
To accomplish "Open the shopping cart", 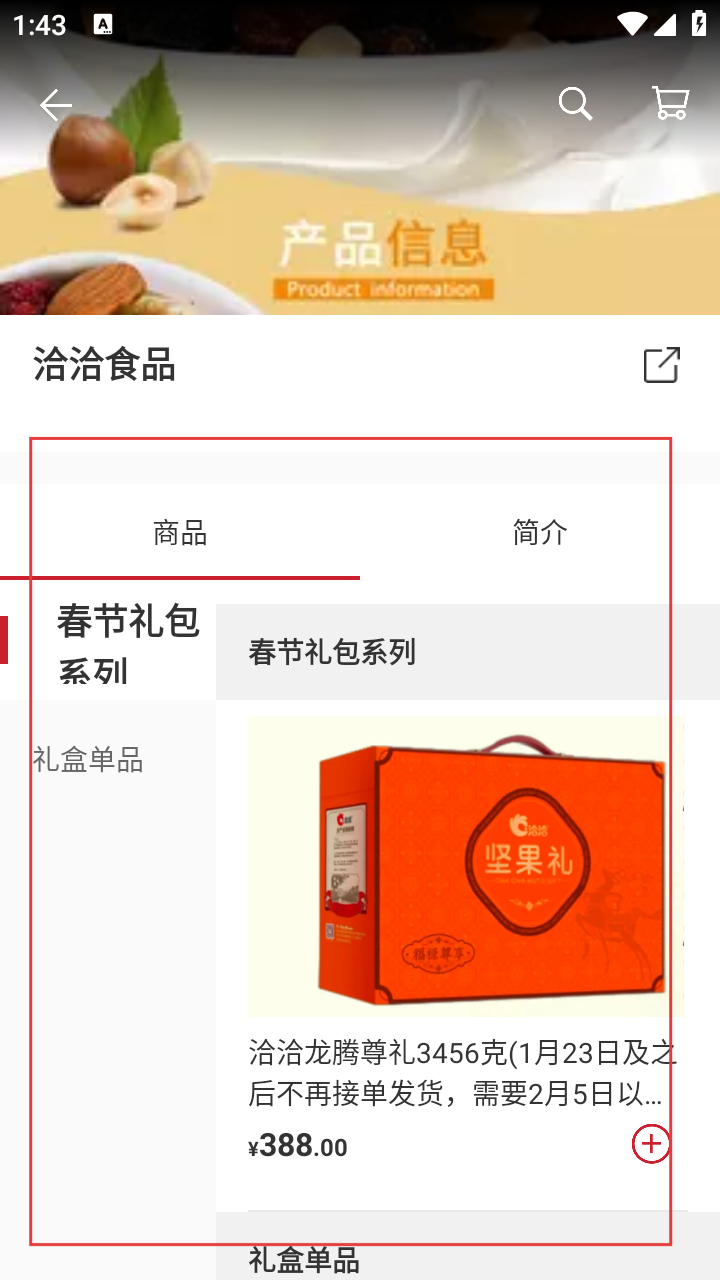I will [x=670, y=103].
